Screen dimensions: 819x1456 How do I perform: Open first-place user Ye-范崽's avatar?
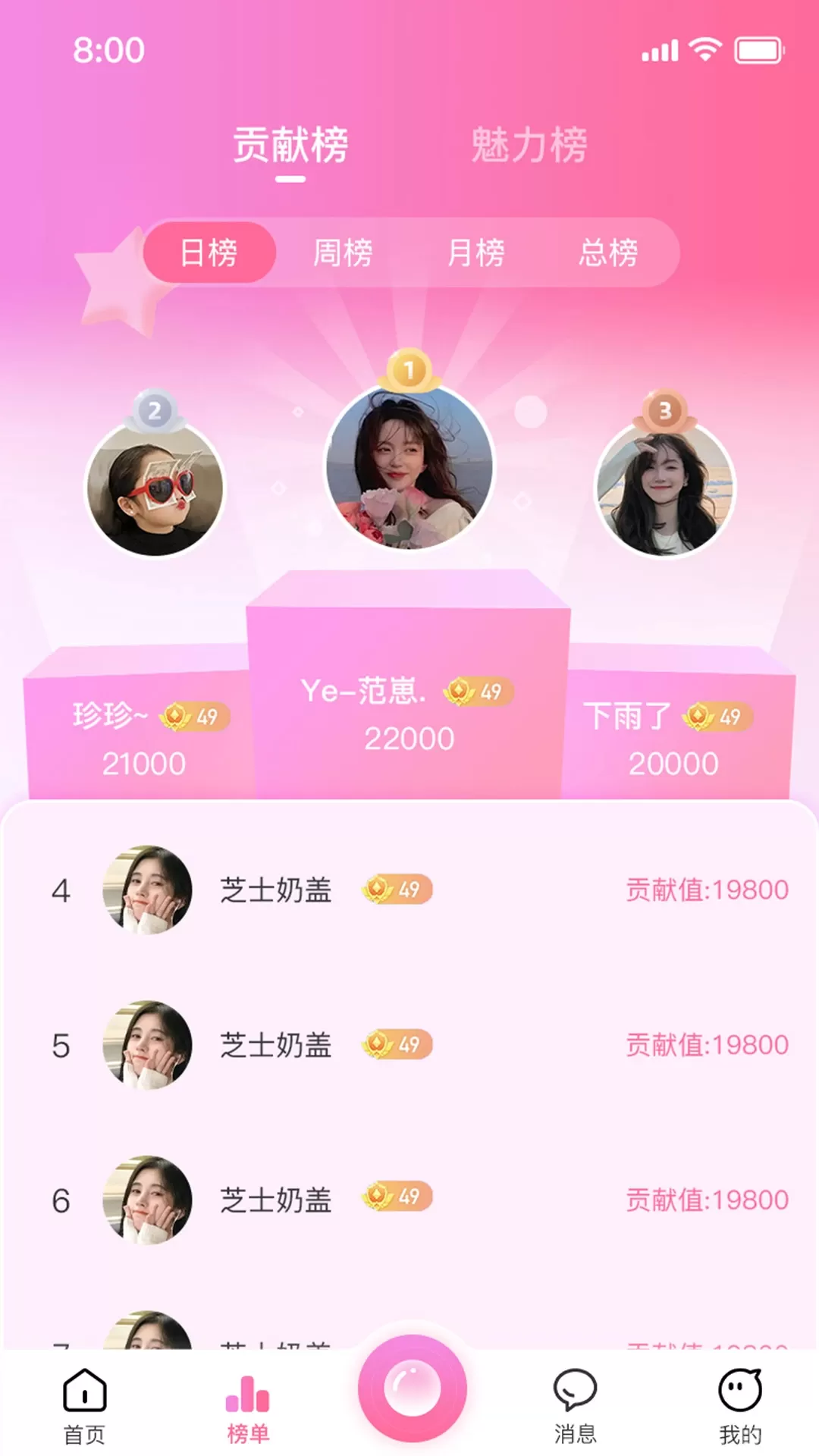point(409,466)
